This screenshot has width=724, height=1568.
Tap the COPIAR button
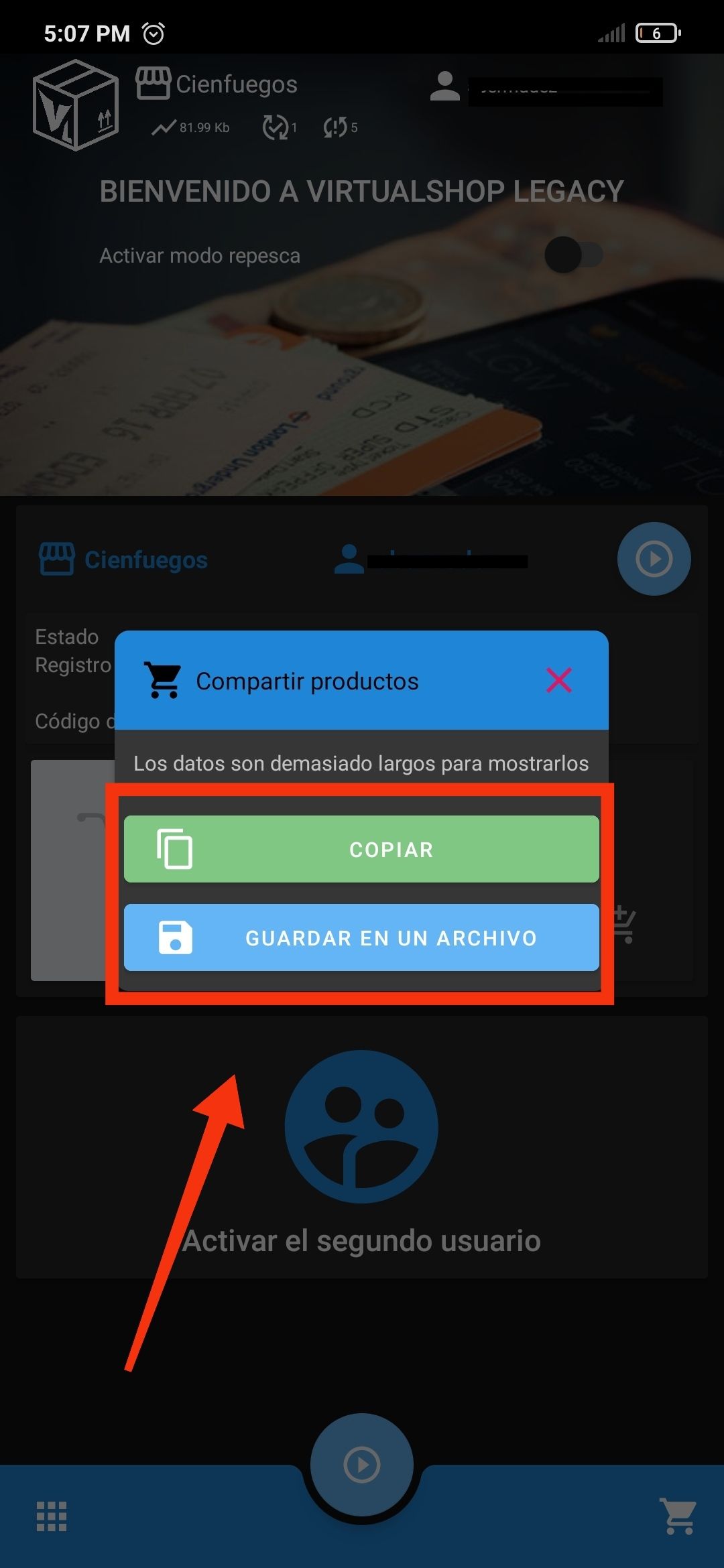(x=361, y=849)
